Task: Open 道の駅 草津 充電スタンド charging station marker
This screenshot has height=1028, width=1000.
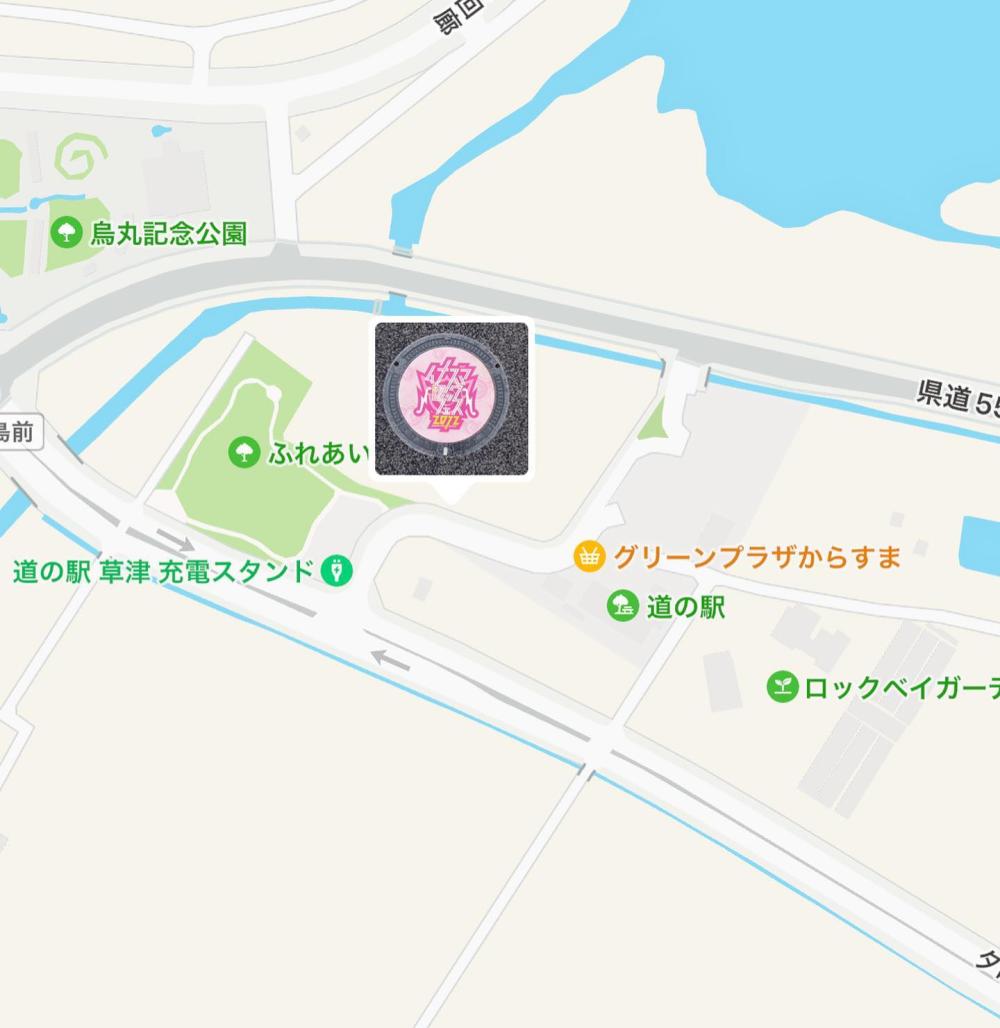Action: click(x=335, y=572)
